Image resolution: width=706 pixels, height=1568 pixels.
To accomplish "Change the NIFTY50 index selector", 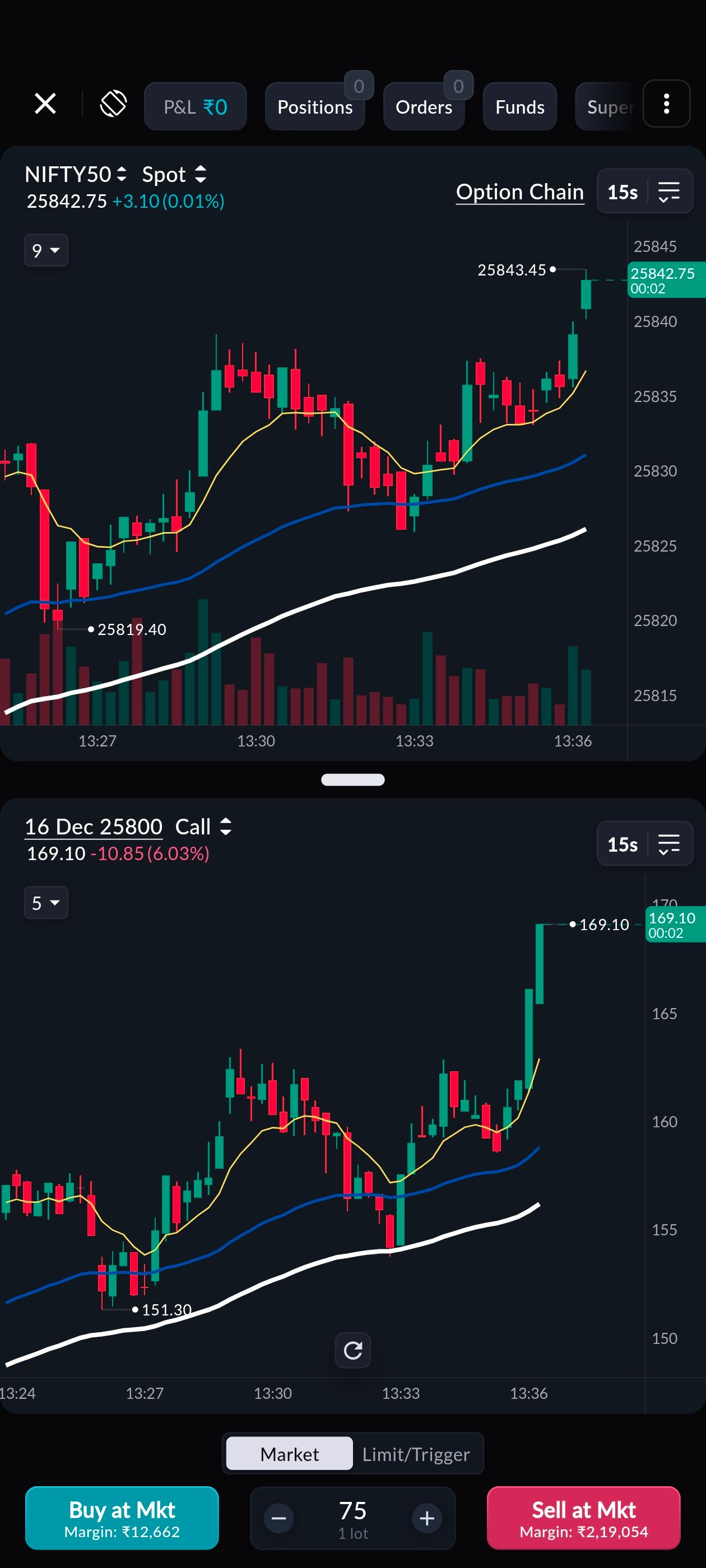I will (76, 175).
